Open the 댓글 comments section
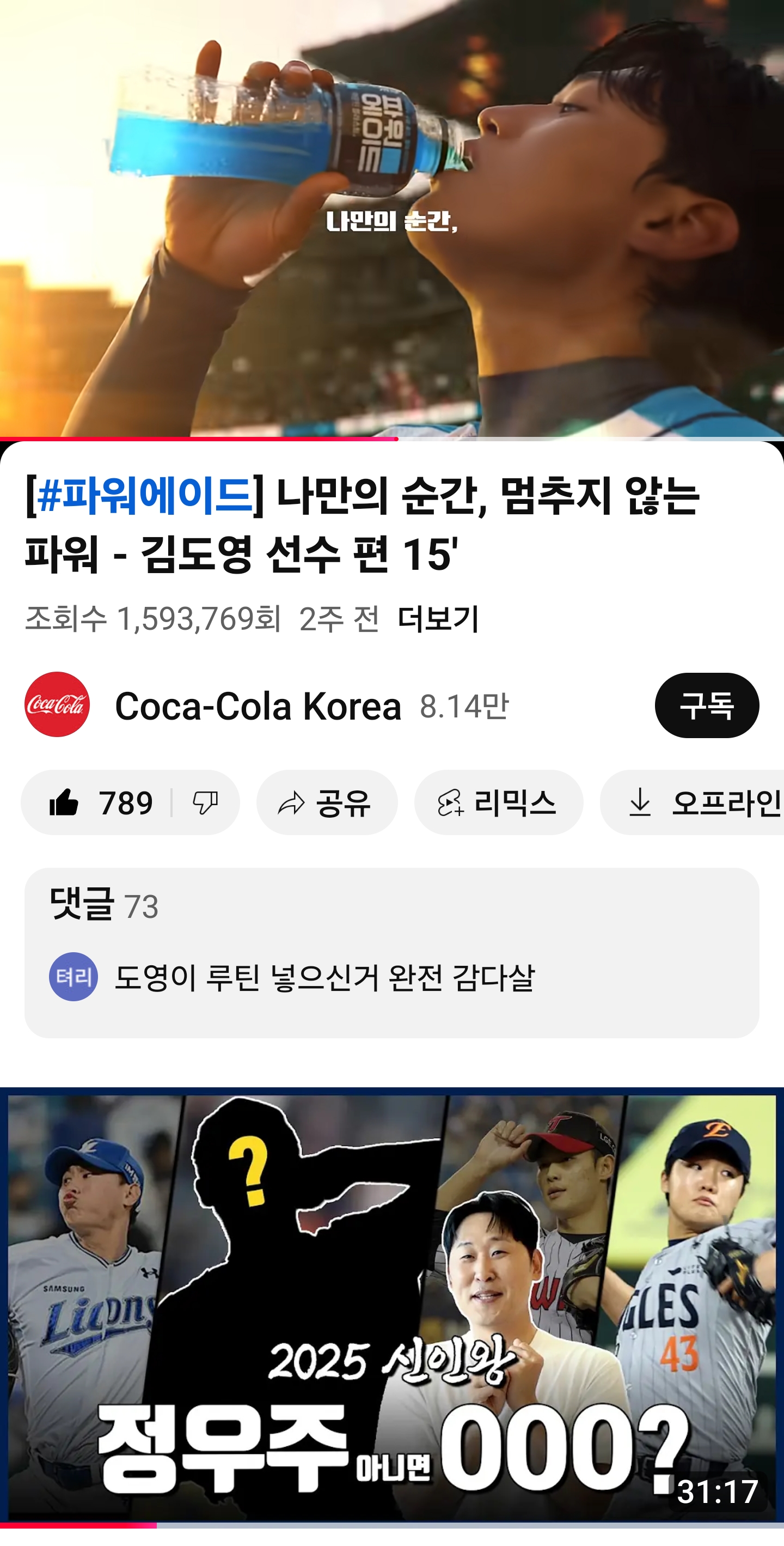 [391, 952]
